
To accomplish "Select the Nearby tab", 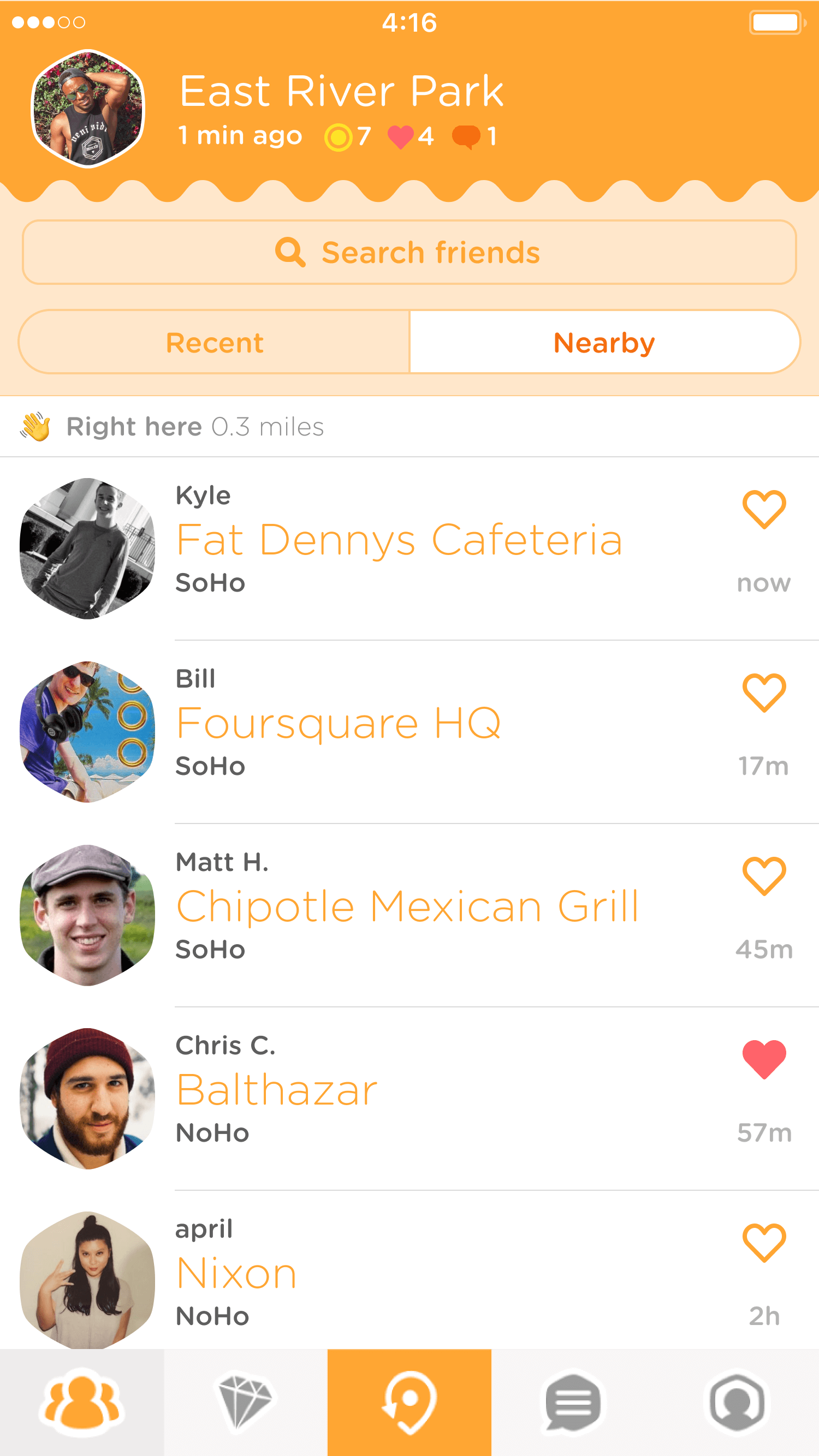I will (604, 343).
